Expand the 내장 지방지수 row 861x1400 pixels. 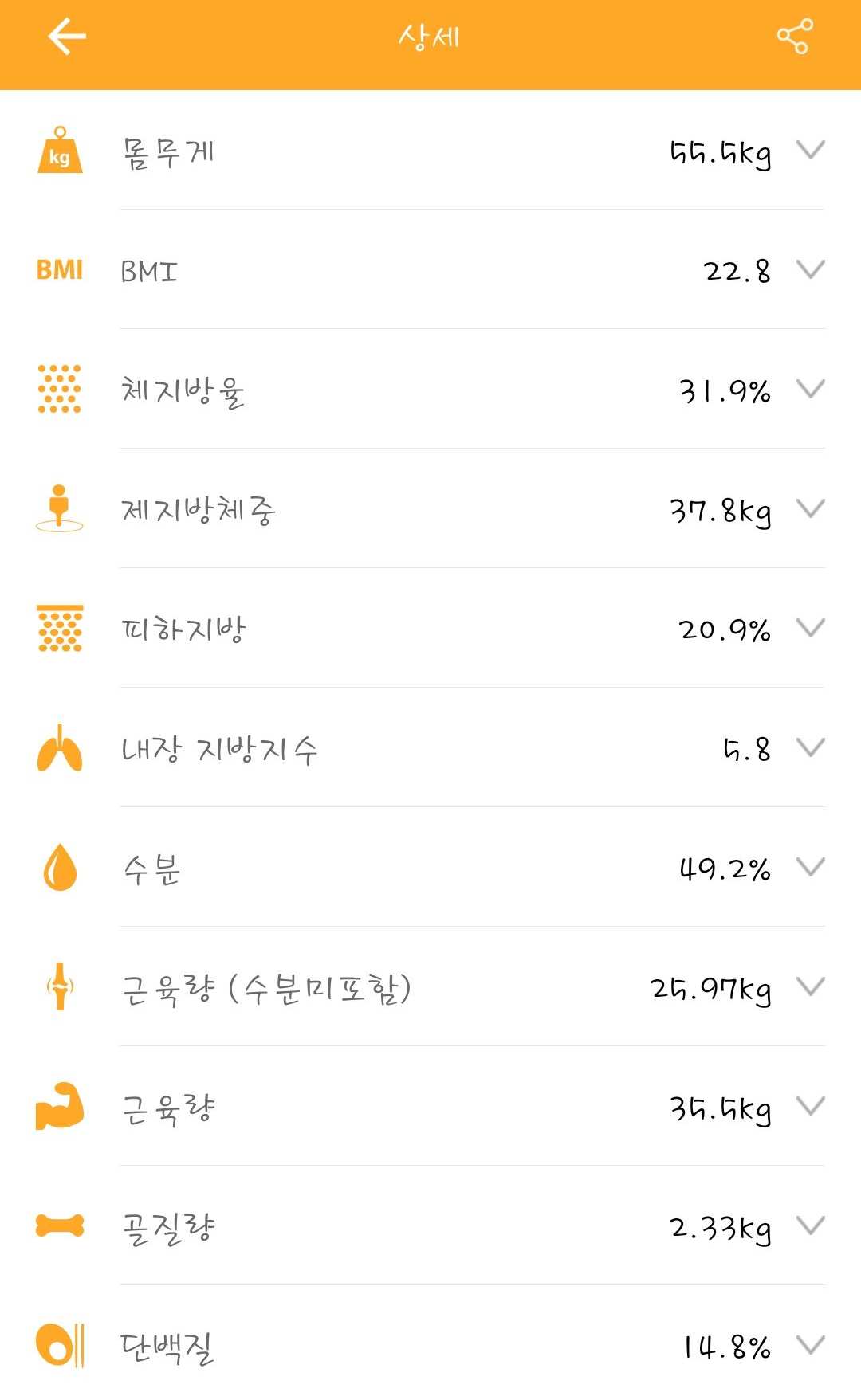811,747
